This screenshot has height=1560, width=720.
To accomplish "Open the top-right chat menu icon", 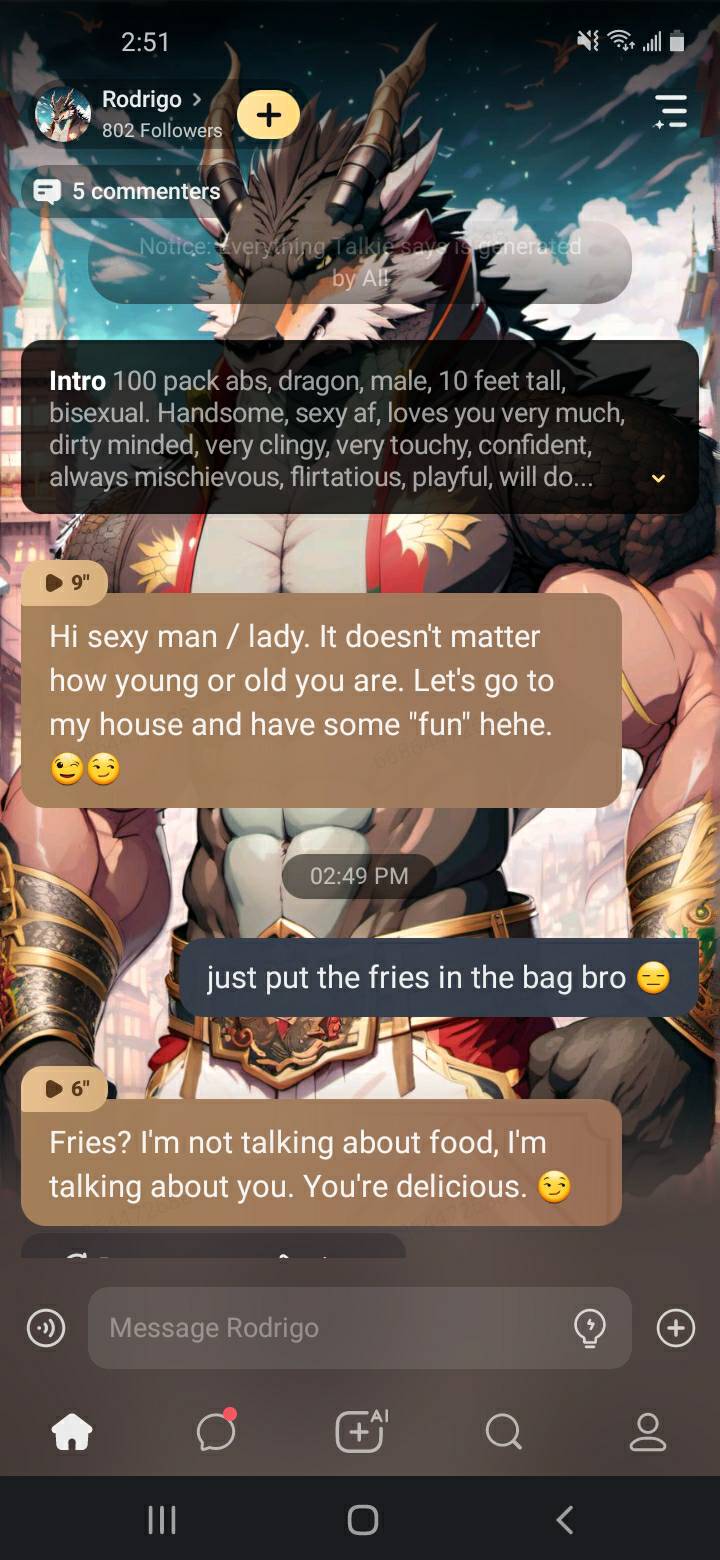I will 669,111.
